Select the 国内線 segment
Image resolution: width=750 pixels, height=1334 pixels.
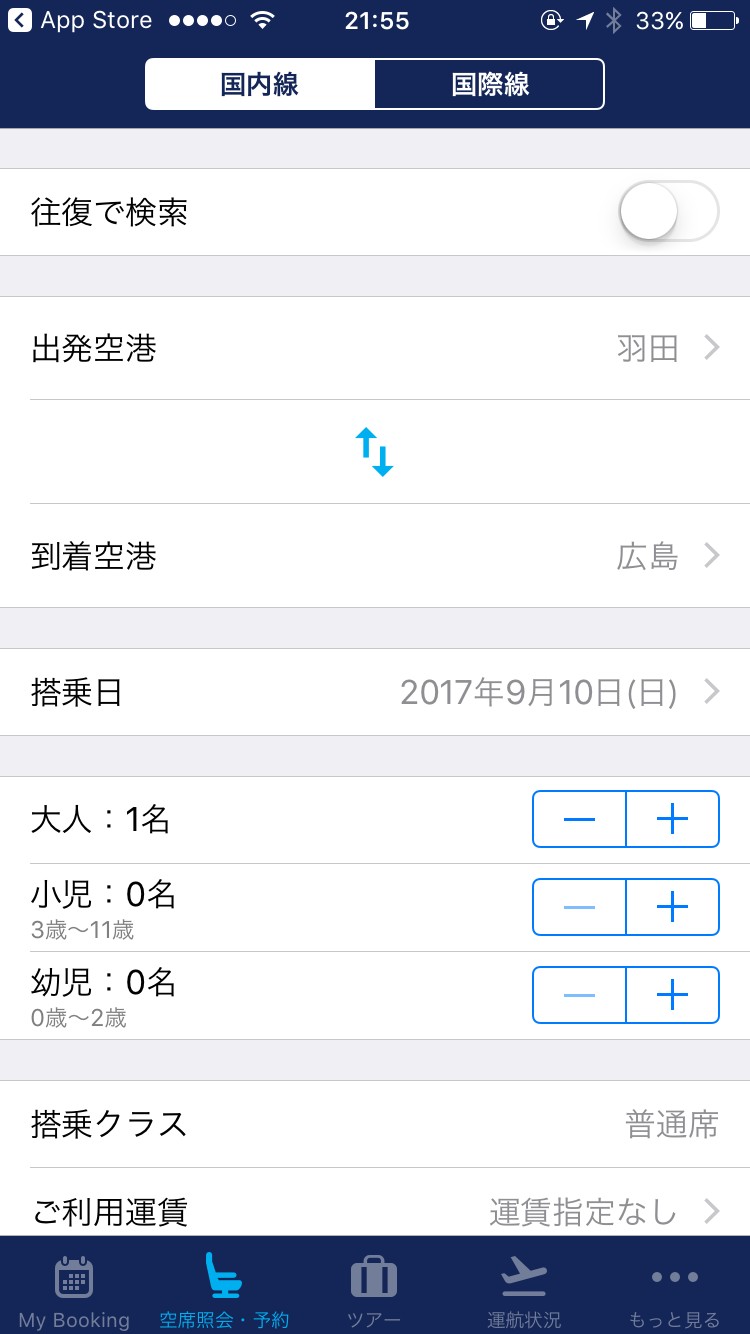[x=260, y=84]
